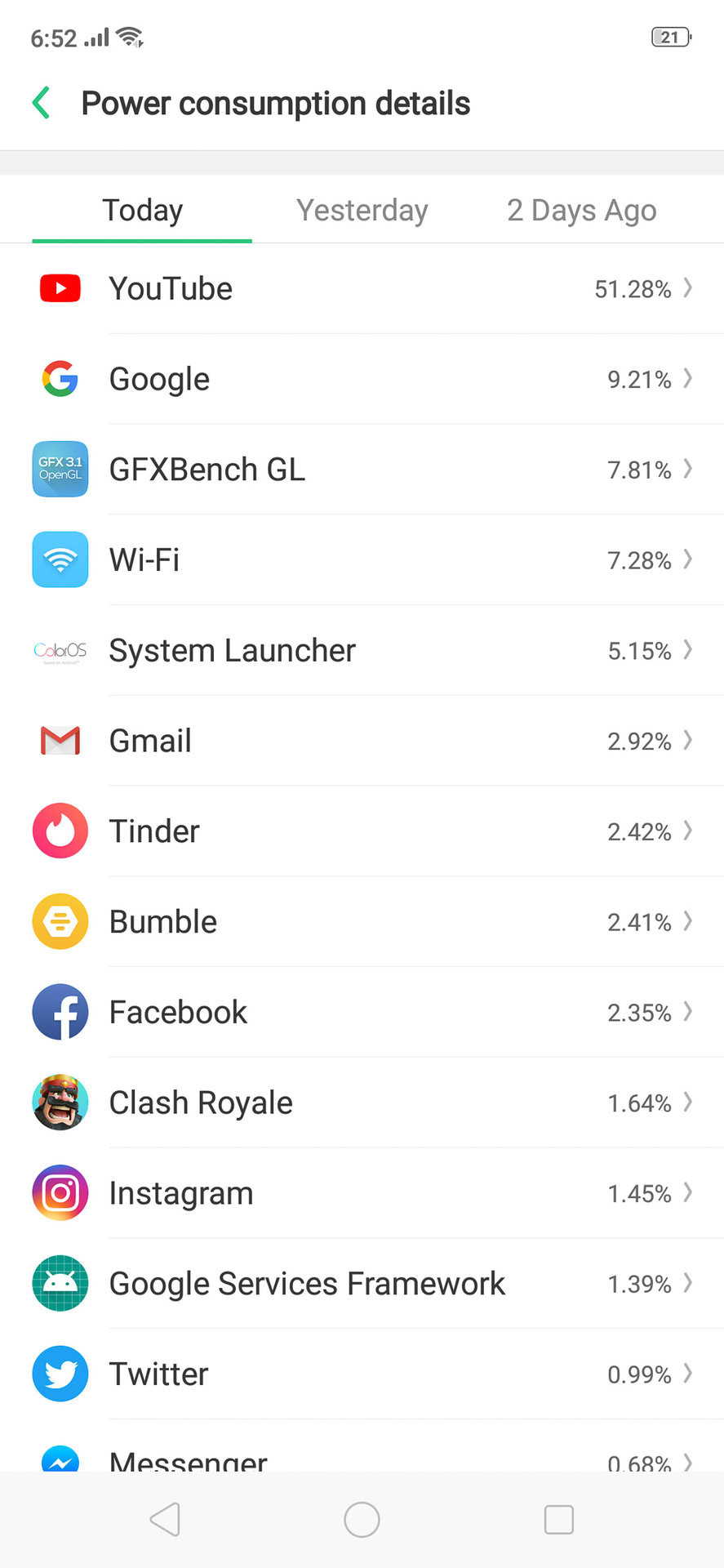Select the Today tab
724x1568 pixels.
point(142,211)
